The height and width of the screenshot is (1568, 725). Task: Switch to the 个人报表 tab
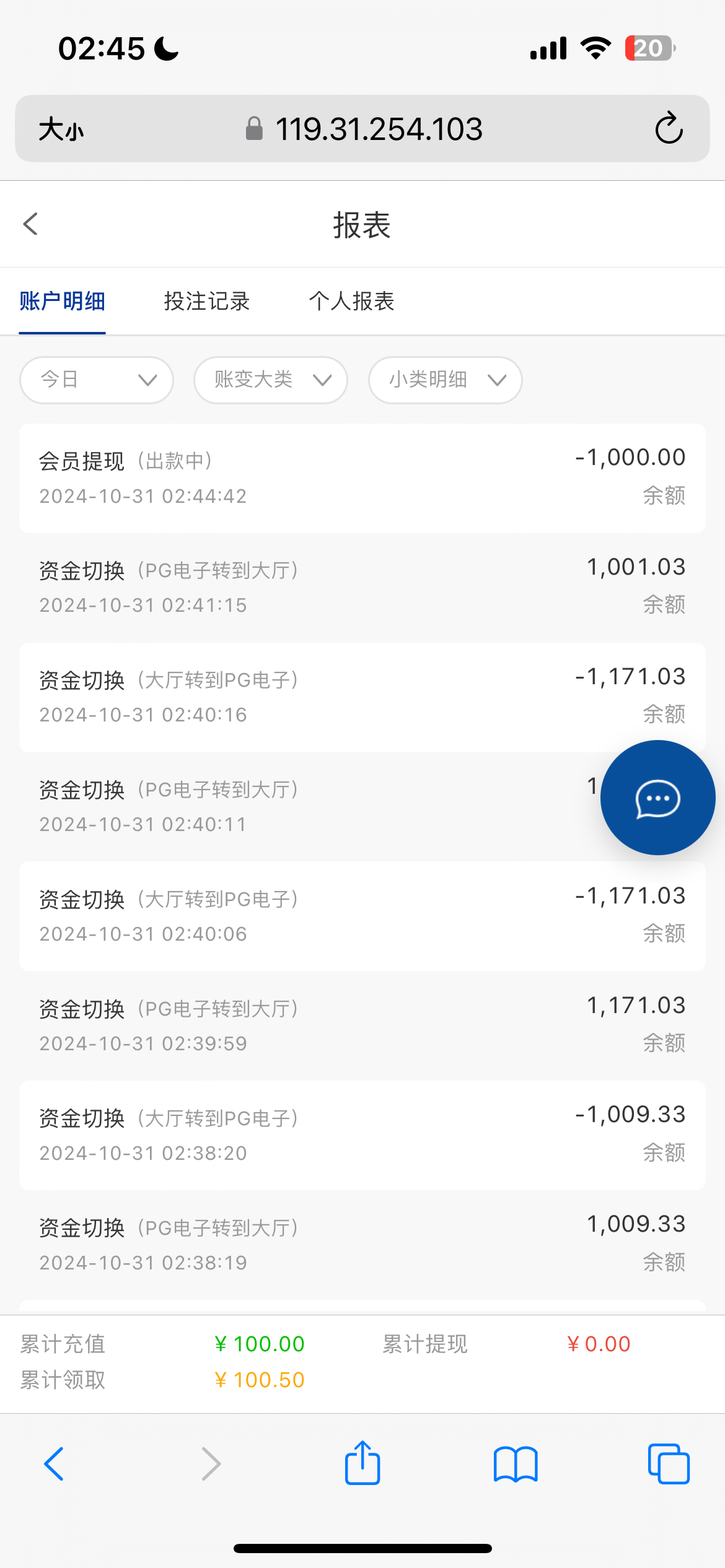[x=352, y=302]
